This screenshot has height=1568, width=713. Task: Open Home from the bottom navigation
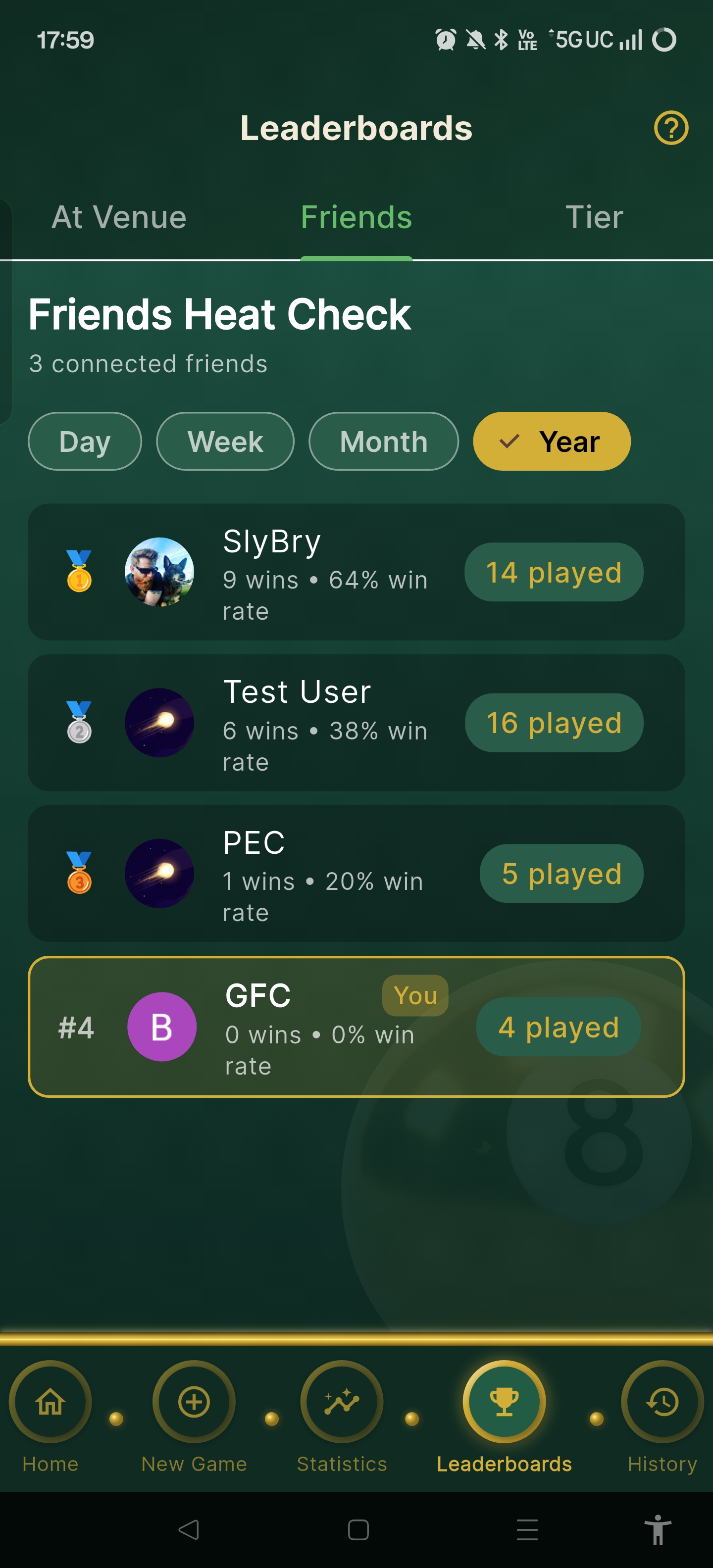tap(51, 1402)
